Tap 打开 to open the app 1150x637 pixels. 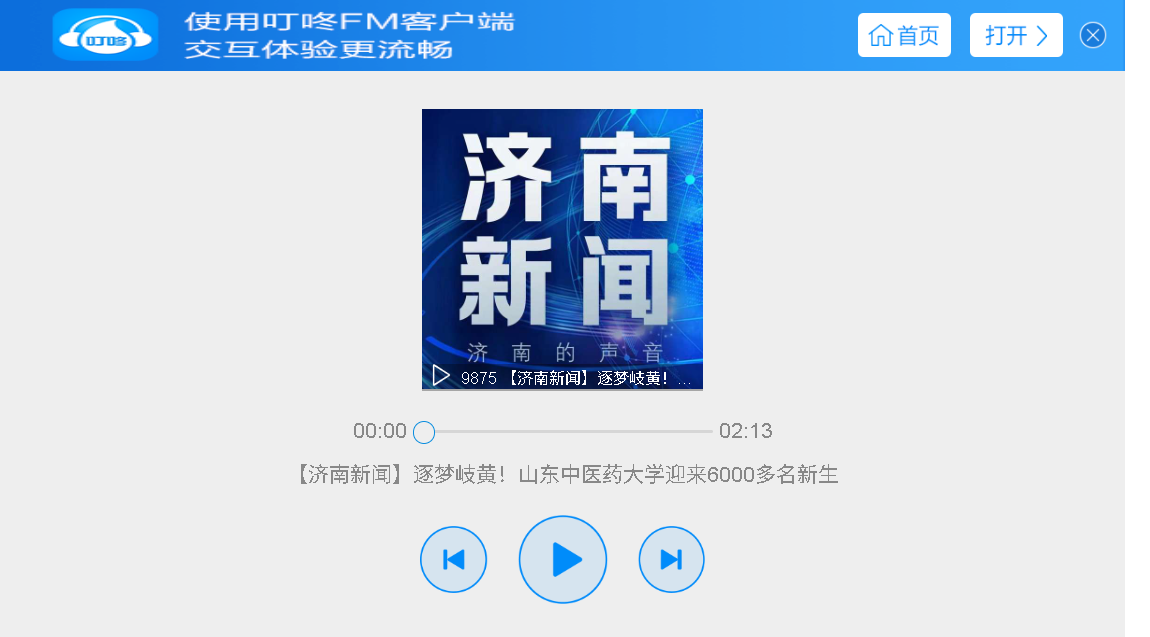pyautogui.click(x=1015, y=36)
